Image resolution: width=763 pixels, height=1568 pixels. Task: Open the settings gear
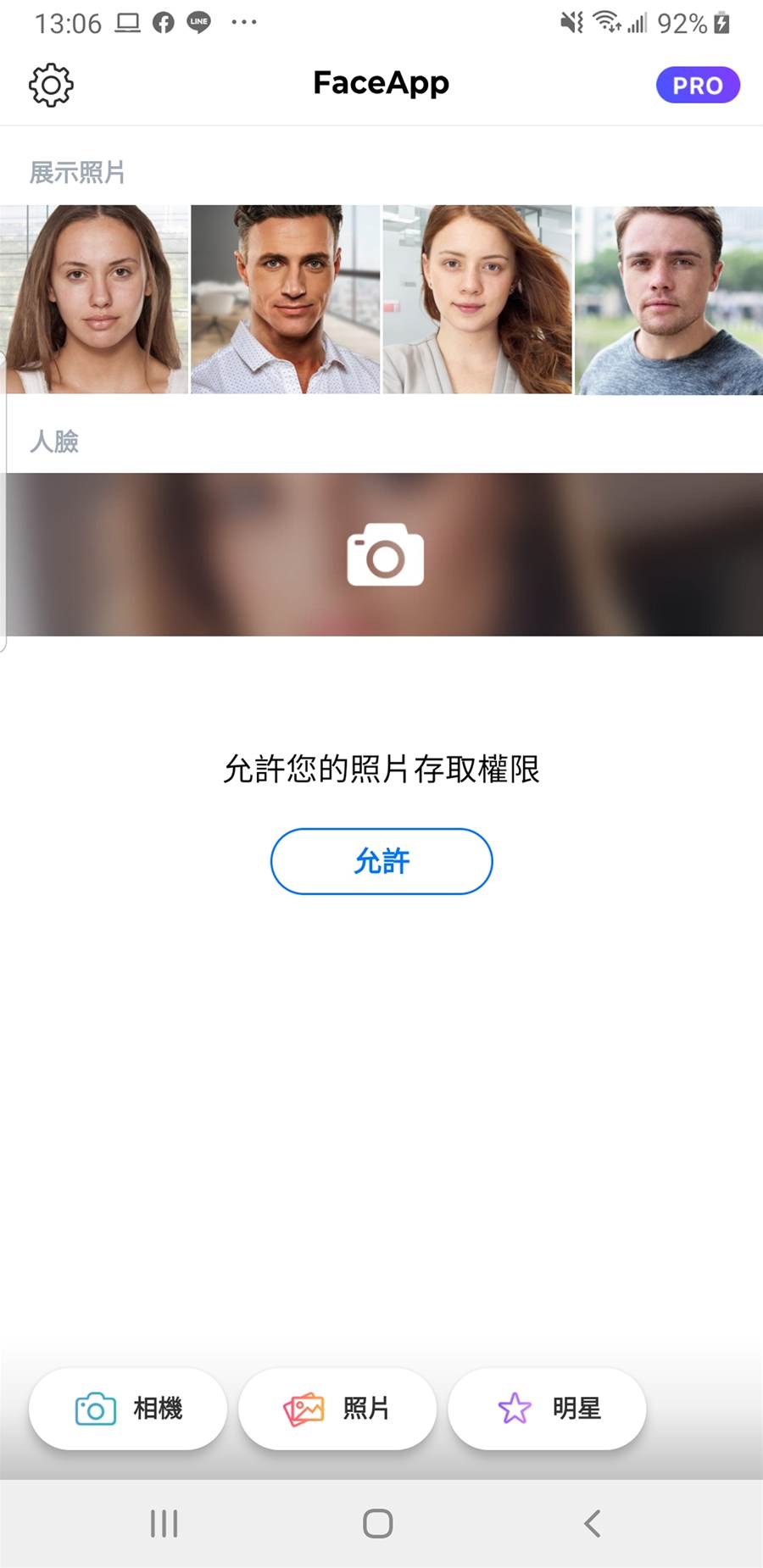(51, 85)
